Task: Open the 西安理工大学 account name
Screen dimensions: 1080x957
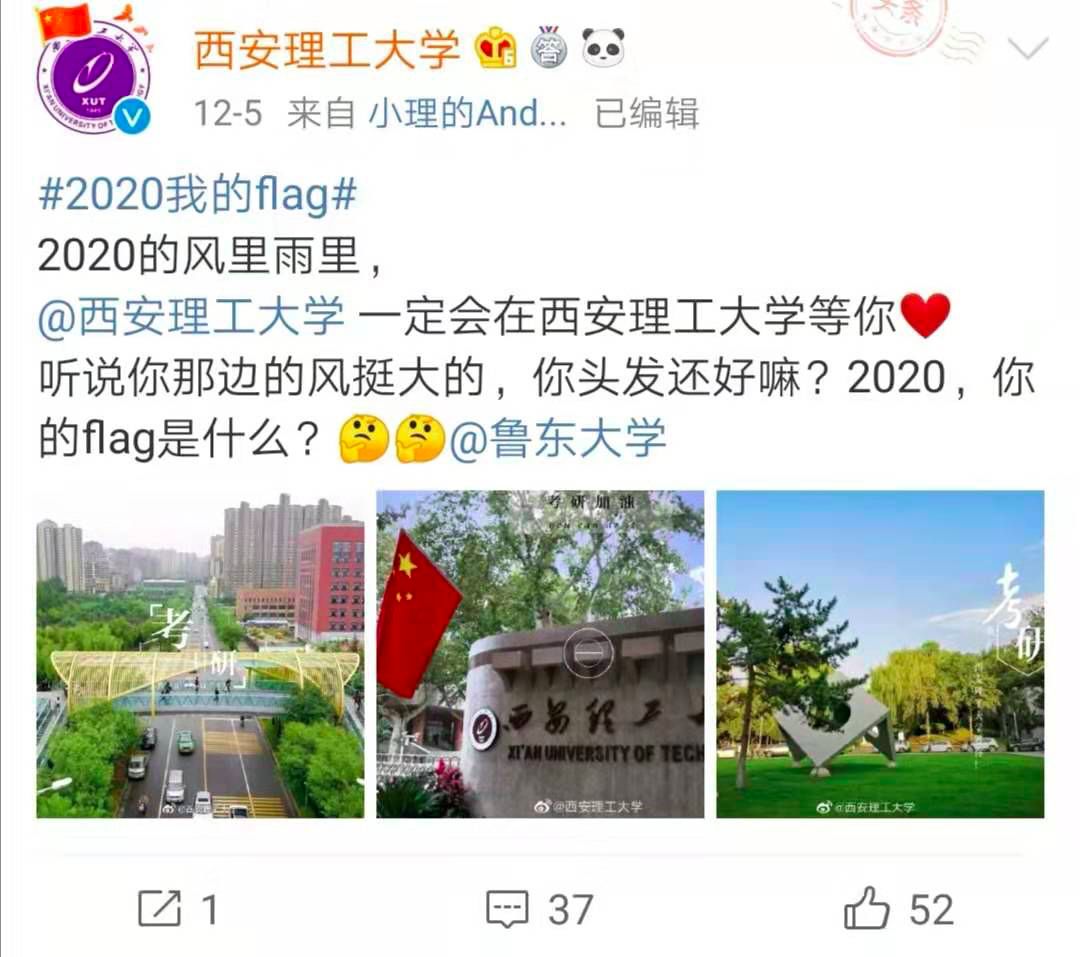Action: (x=327, y=49)
